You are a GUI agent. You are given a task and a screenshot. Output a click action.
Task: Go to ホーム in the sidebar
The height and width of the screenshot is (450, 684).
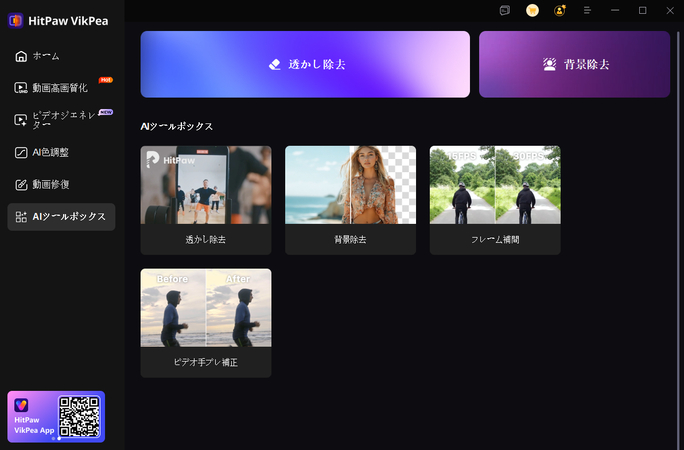point(60,56)
